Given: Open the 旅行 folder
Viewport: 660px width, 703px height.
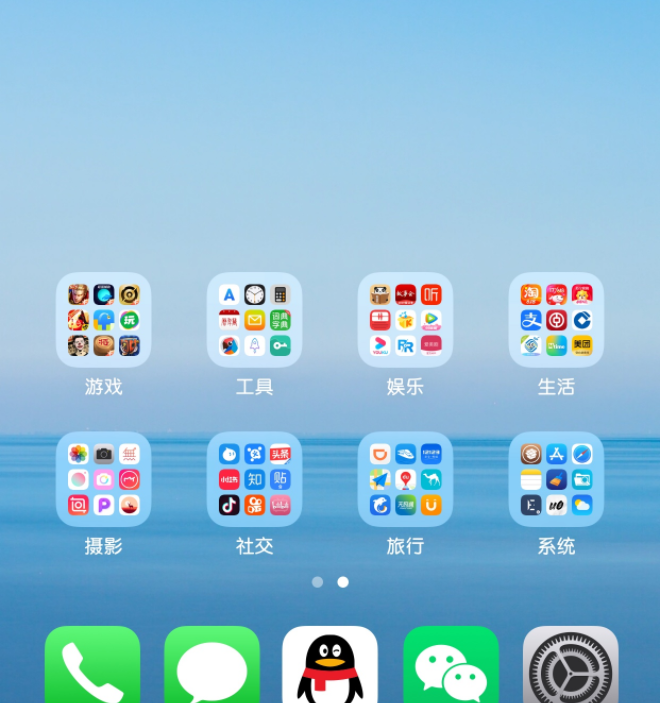Looking at the screenshot, I should click(x=405, y=479).
